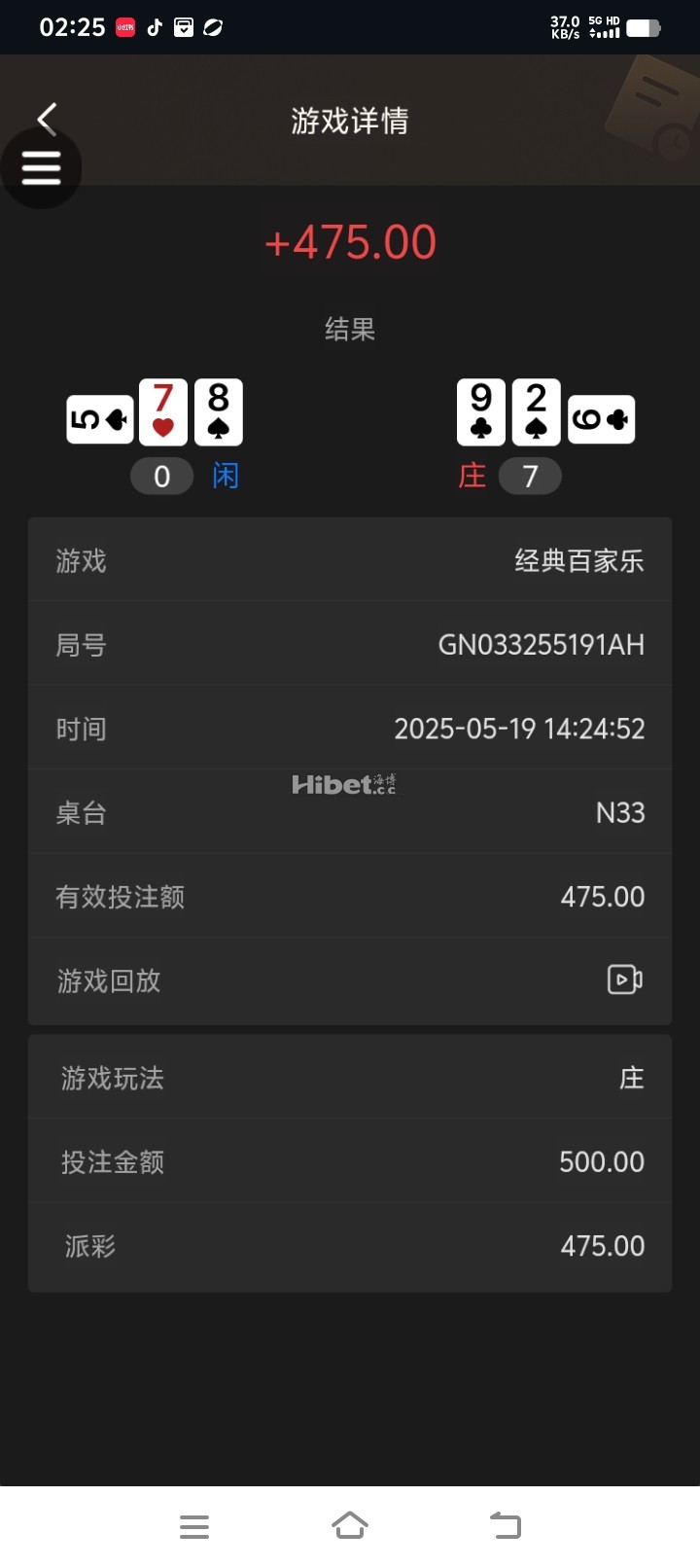
Task: Select the 局号 GN033255191AH row
Action: point(350,644)
